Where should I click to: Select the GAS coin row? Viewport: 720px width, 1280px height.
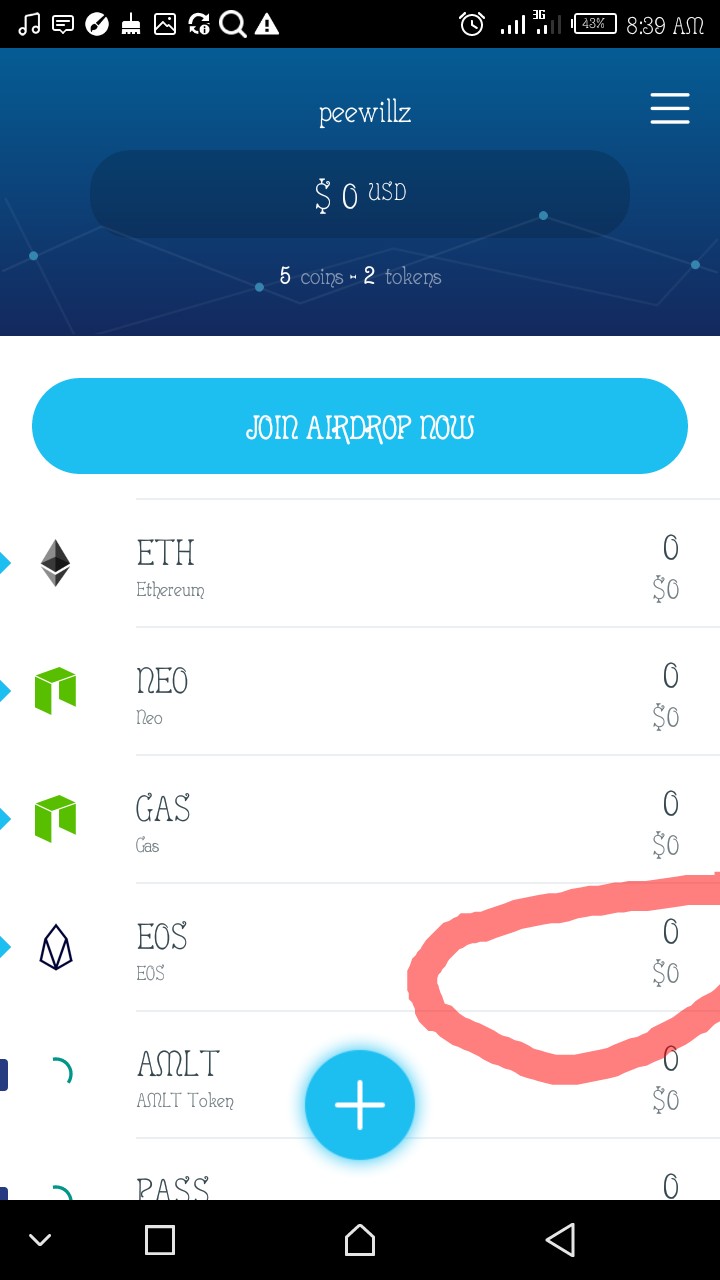(x=360, y=819)
